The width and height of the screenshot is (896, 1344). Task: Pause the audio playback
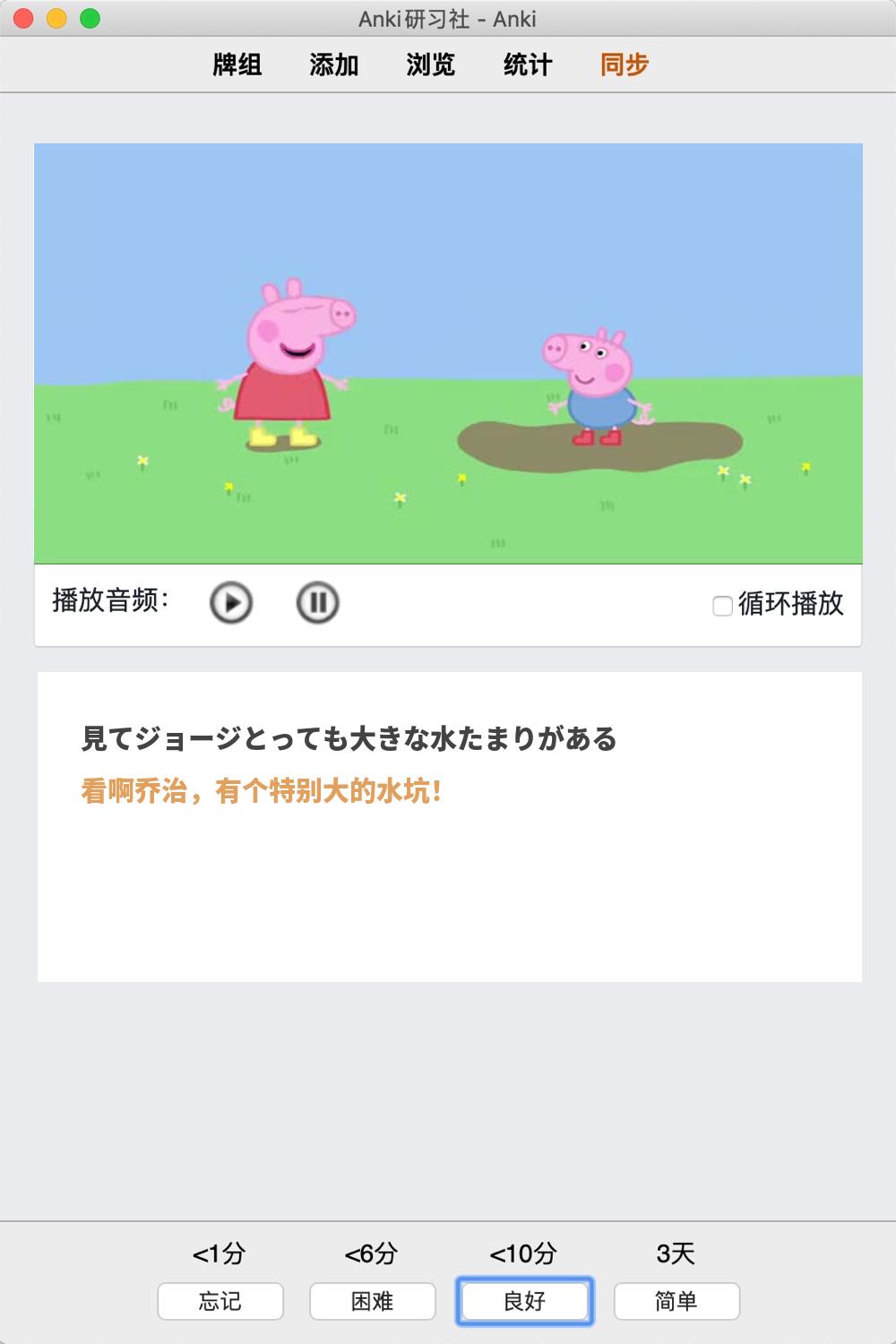point(317,603)
